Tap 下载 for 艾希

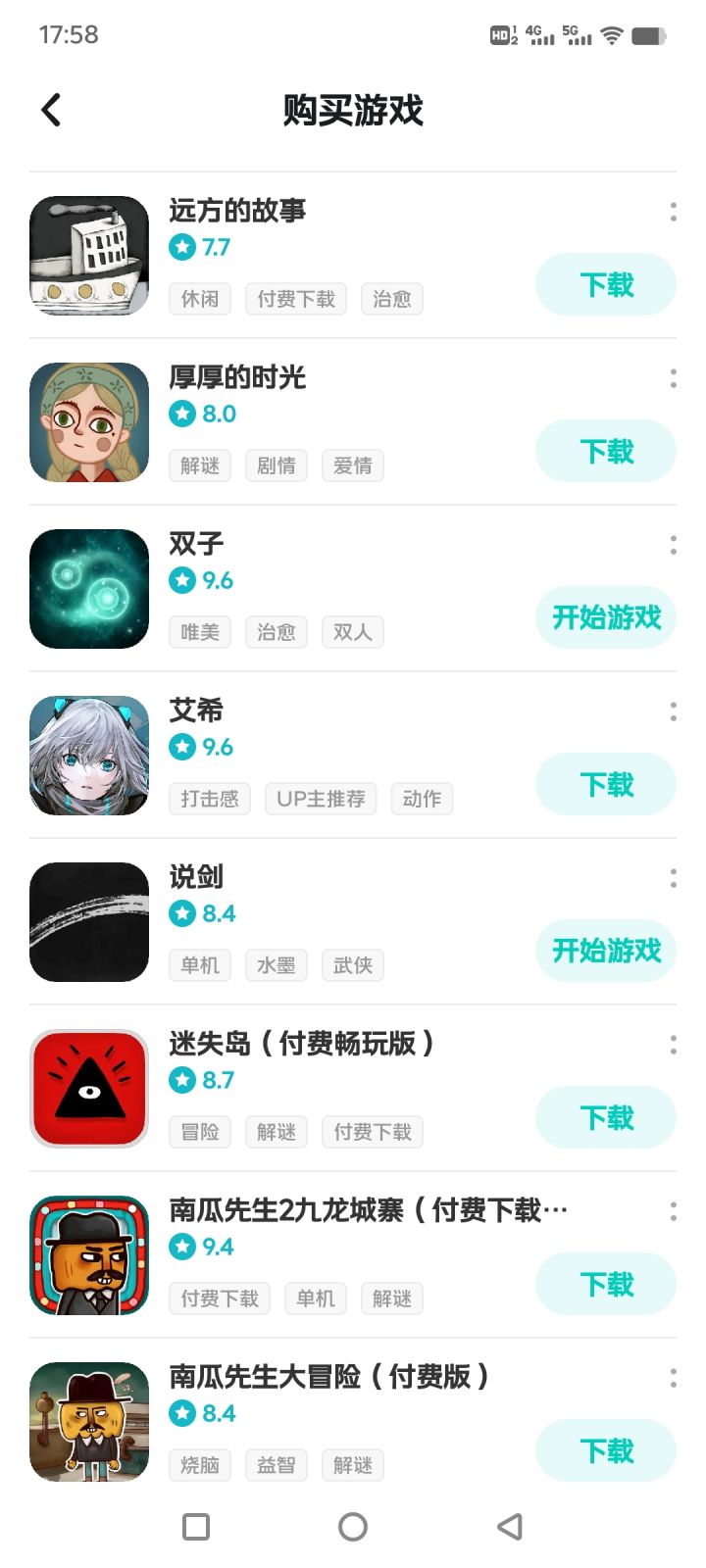coord(605,784)
